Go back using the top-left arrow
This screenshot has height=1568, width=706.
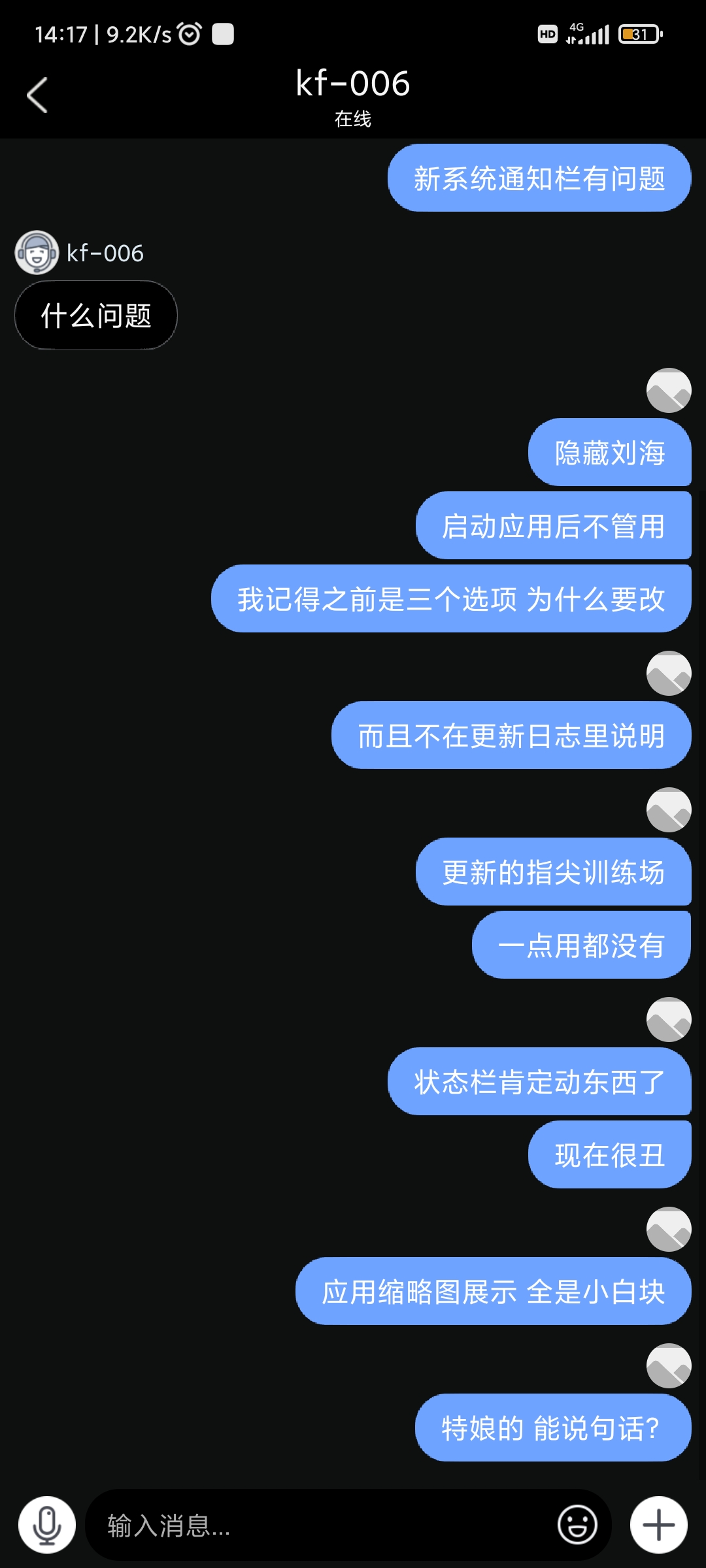pos(37,95)
